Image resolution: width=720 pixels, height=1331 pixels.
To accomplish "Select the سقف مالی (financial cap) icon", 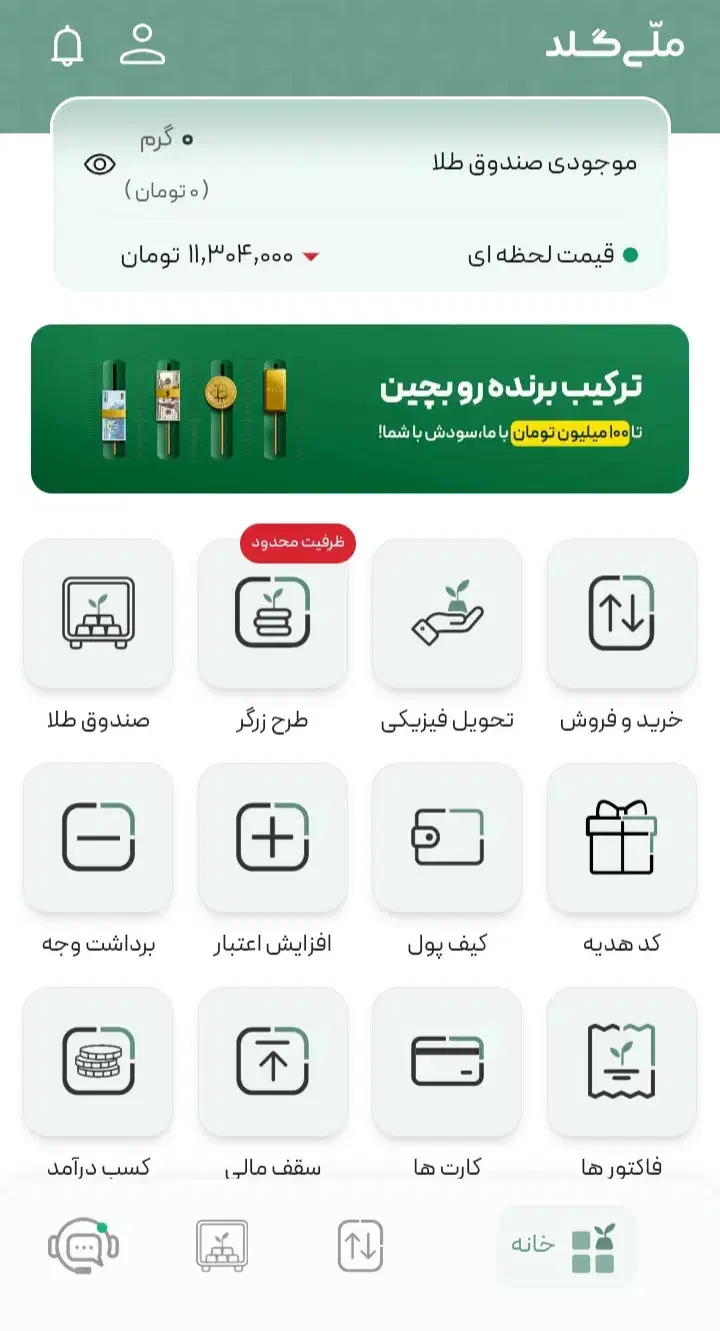I will 273,1062.
